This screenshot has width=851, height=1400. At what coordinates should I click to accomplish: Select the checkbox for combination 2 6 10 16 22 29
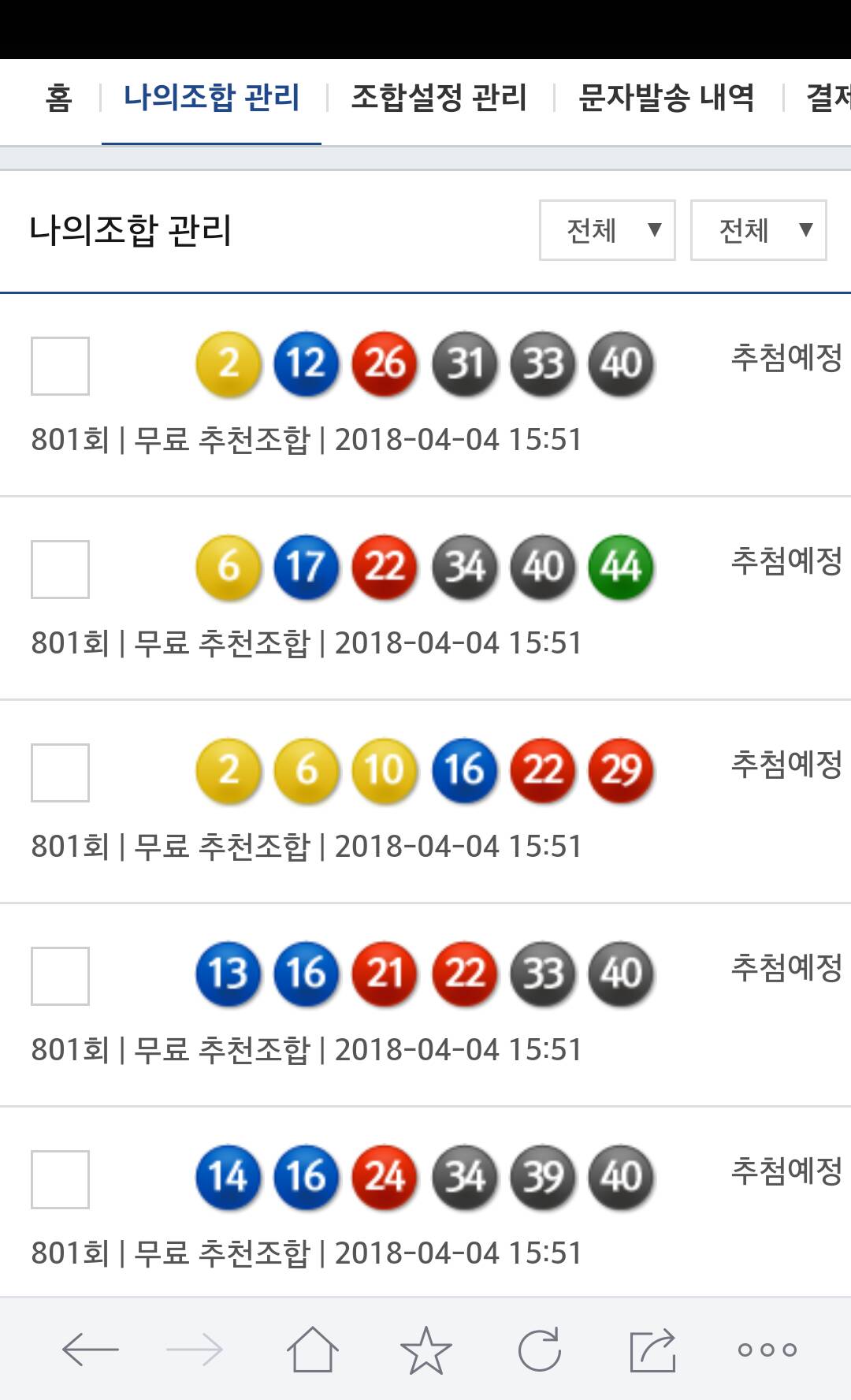tap(60, 773)
